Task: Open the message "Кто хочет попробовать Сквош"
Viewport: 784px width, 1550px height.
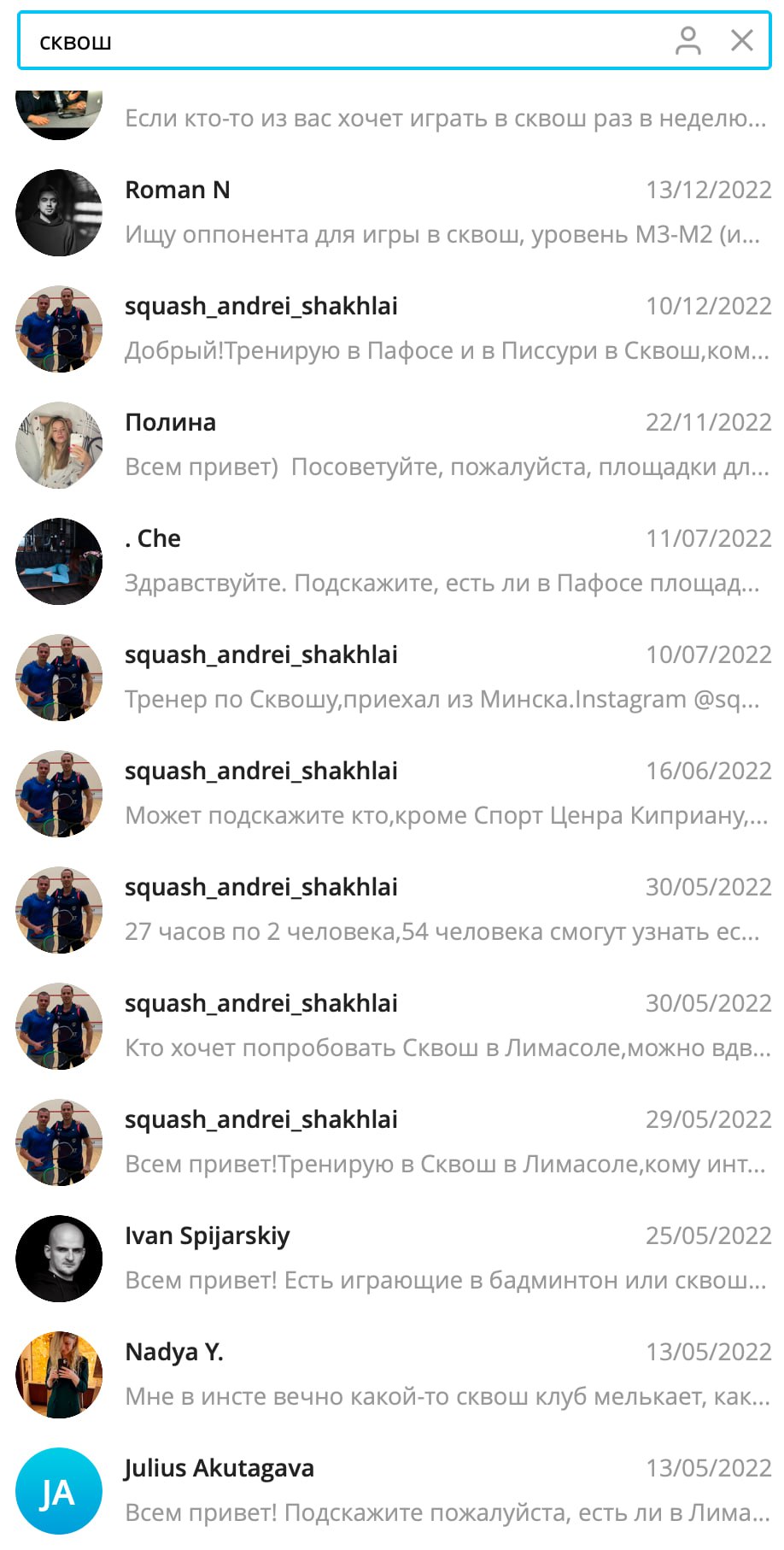Action: [x=392, y=1026]
